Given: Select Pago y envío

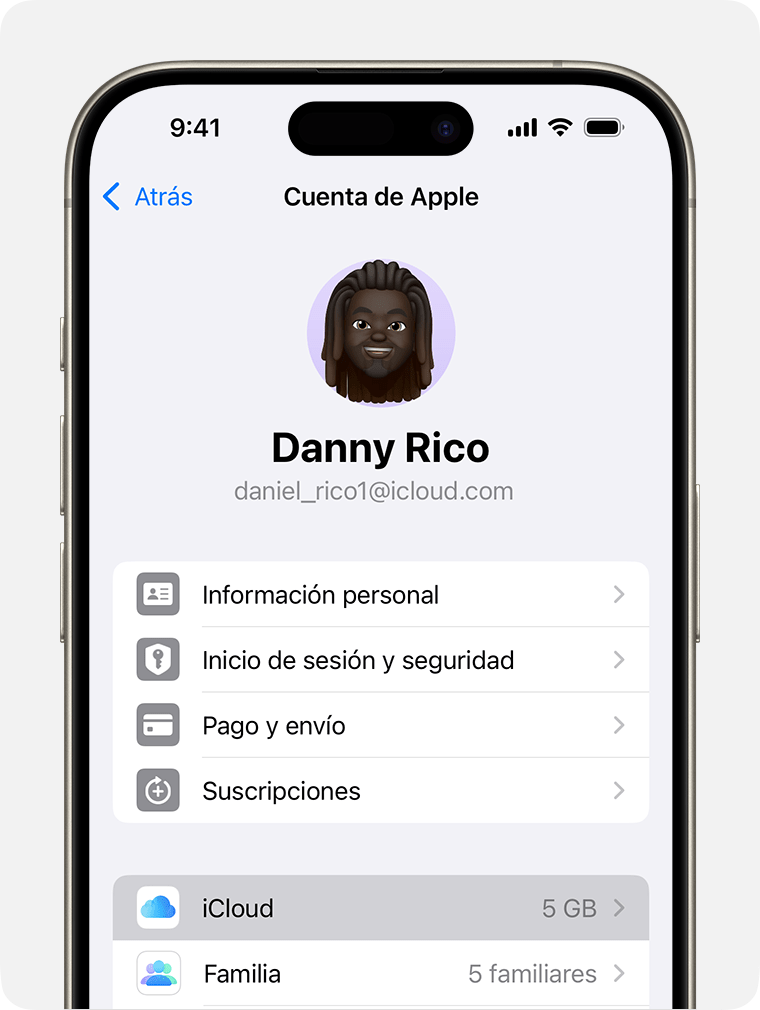Looking at the screenshot, I should click(x=380, y=726).
